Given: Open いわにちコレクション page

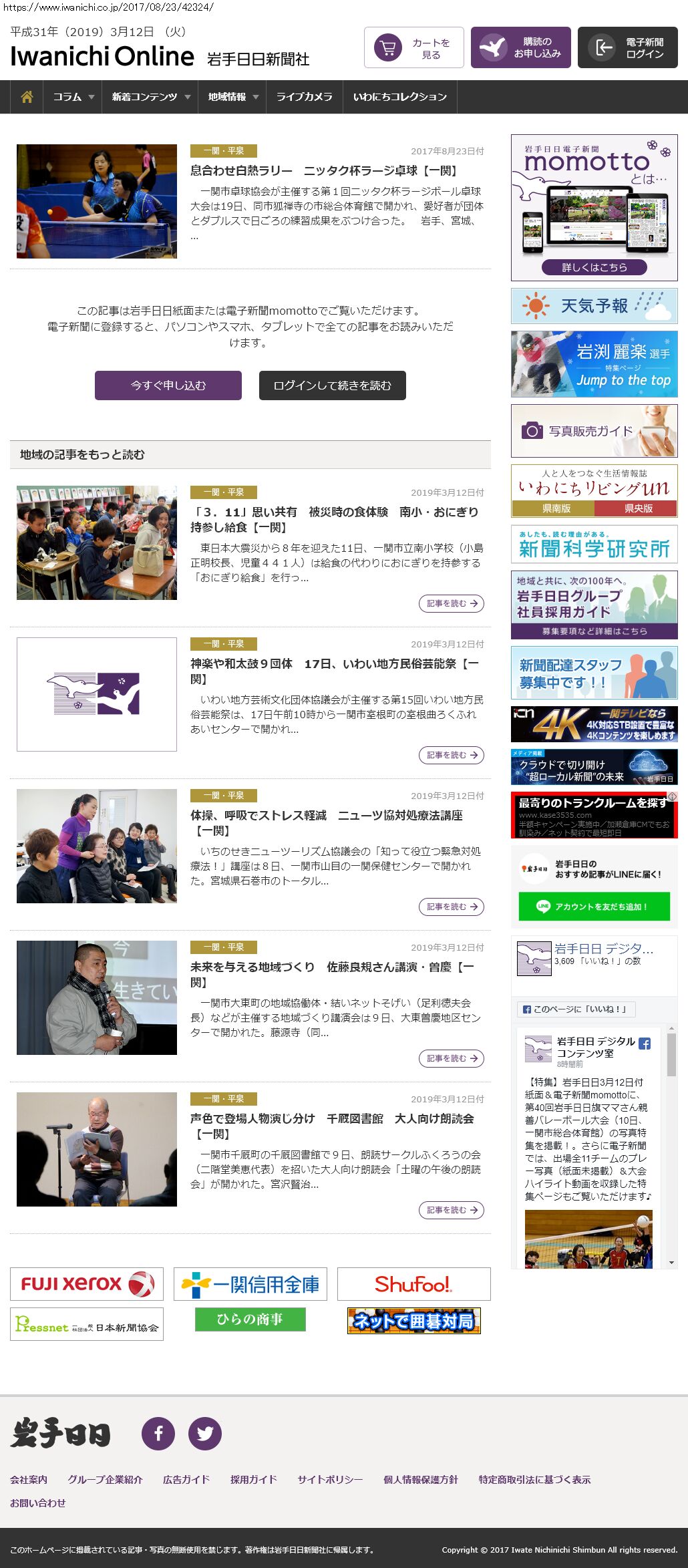Looking at the screenshot, I should [x=399, y=97].
